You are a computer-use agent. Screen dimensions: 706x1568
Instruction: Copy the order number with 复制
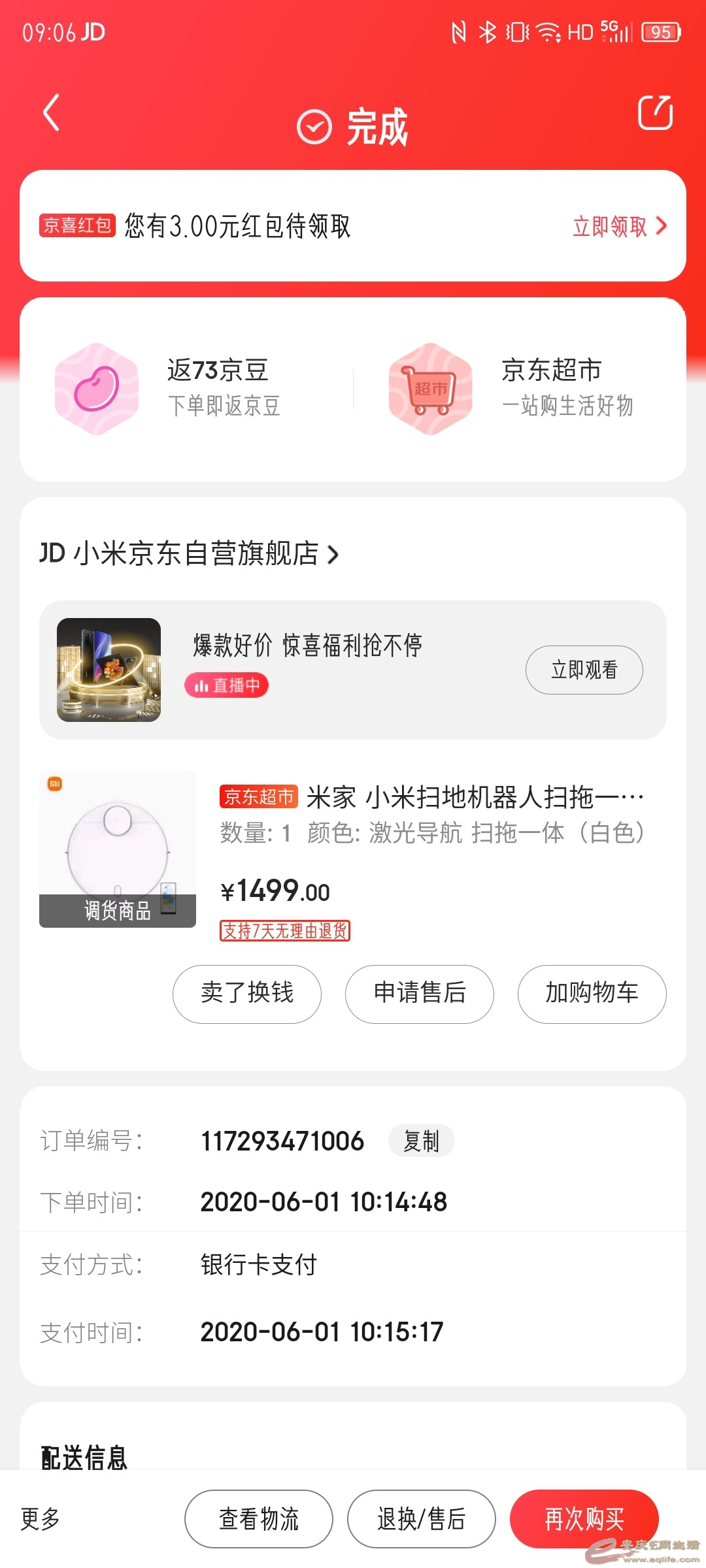pos(421,1141)
